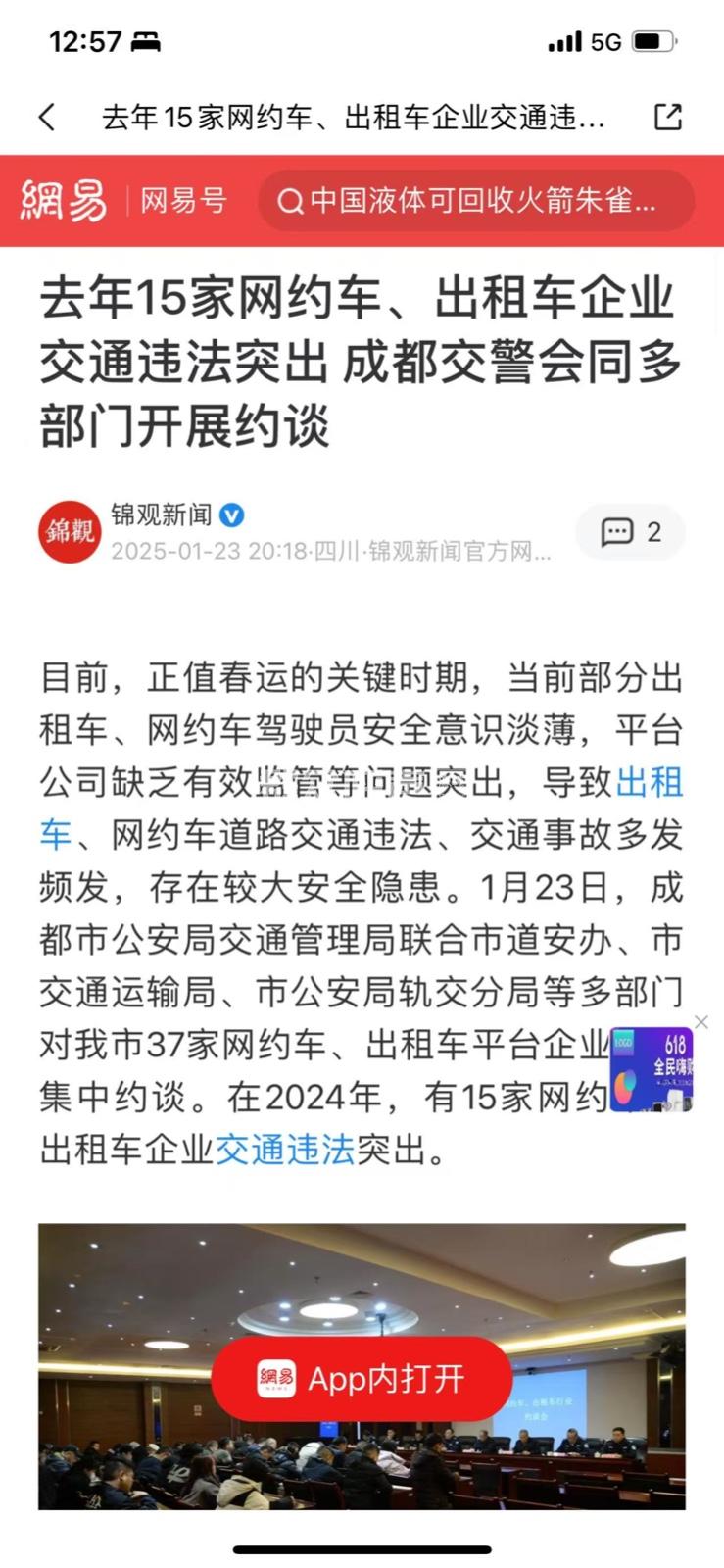This screenshot has width=724, height=1568.
Task: Open the 锦观新闻 author profile
Action: pyautogui.click(x=161, y=514)
